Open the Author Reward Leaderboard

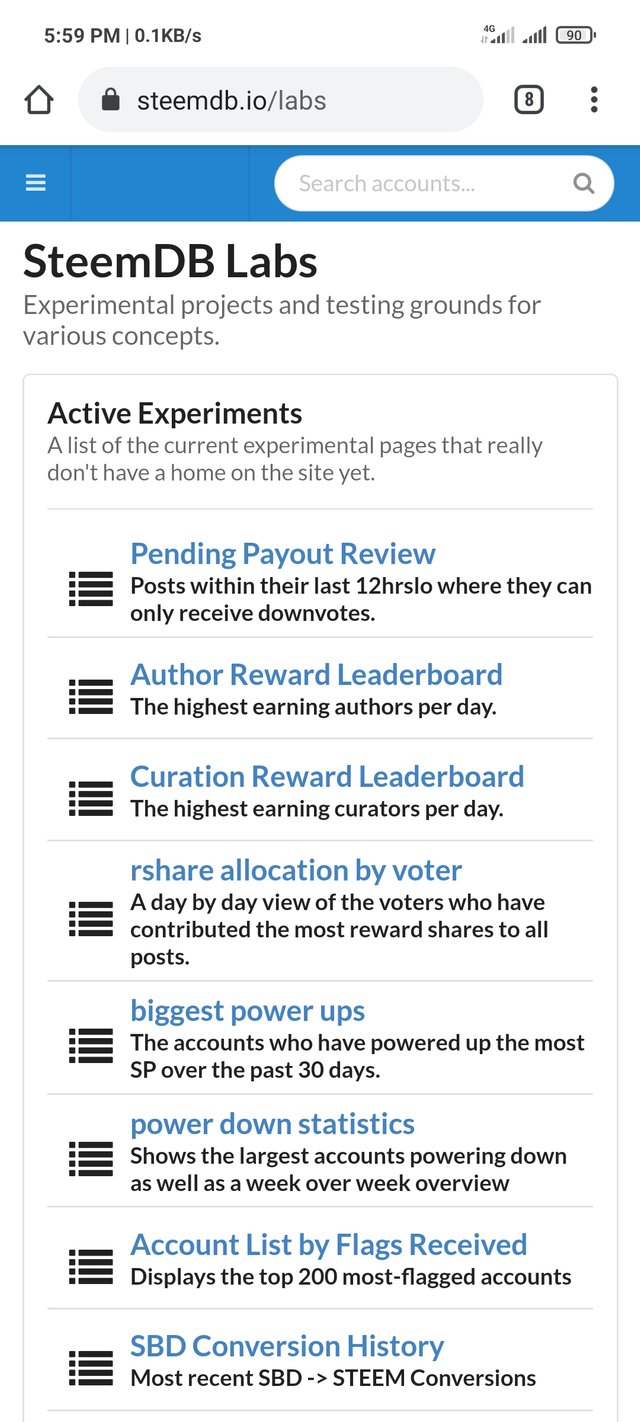coord(316,675)
